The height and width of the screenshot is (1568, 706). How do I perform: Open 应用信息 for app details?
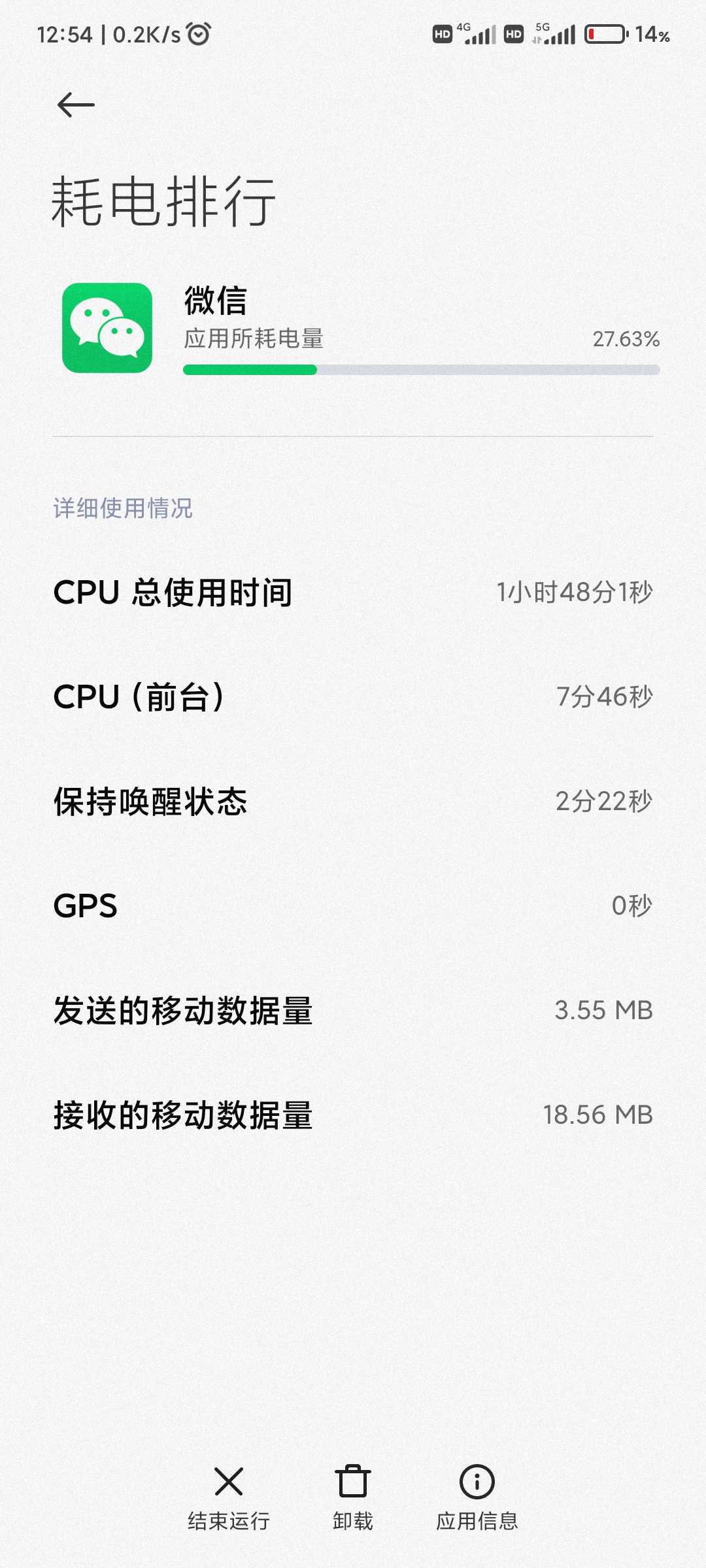click(x=477, y=1496)
